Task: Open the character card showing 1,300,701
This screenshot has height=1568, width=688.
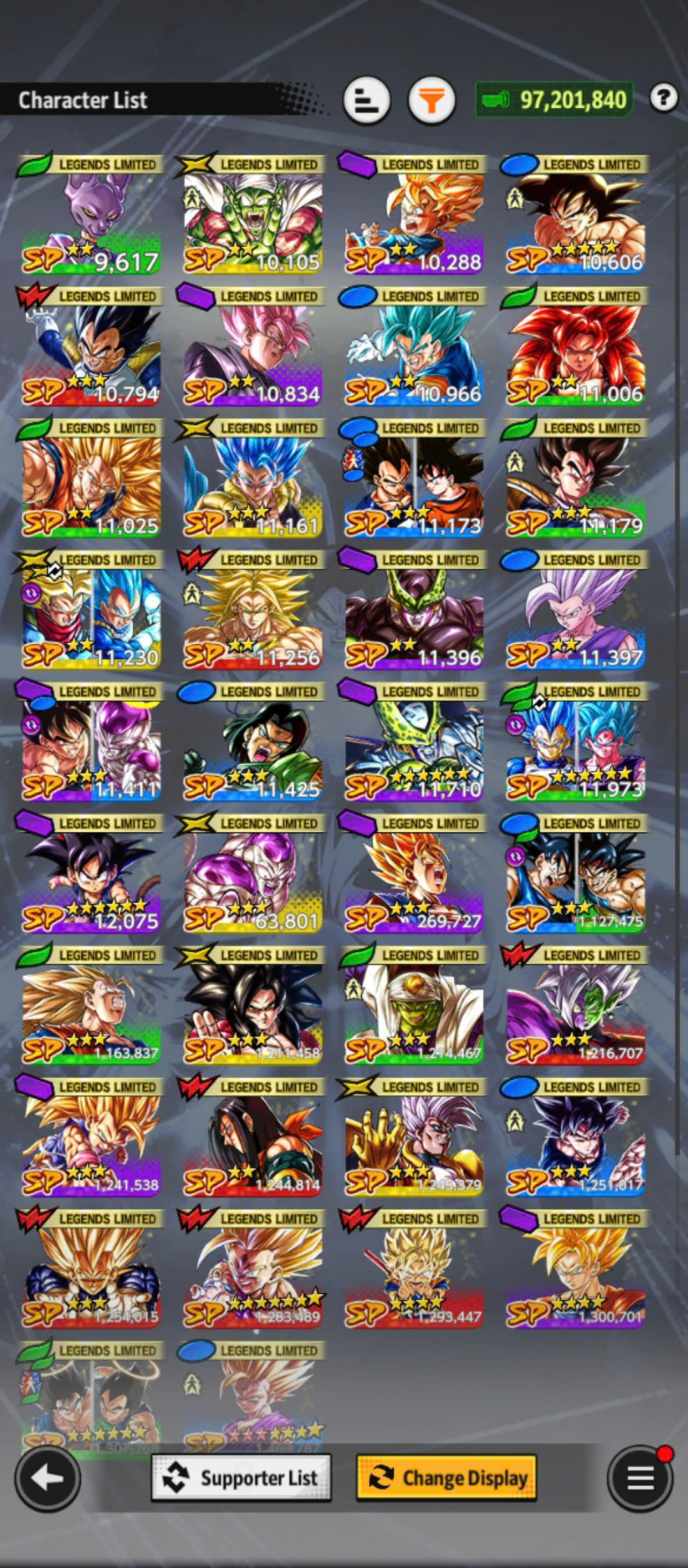Action: (x=575, y=1270)
